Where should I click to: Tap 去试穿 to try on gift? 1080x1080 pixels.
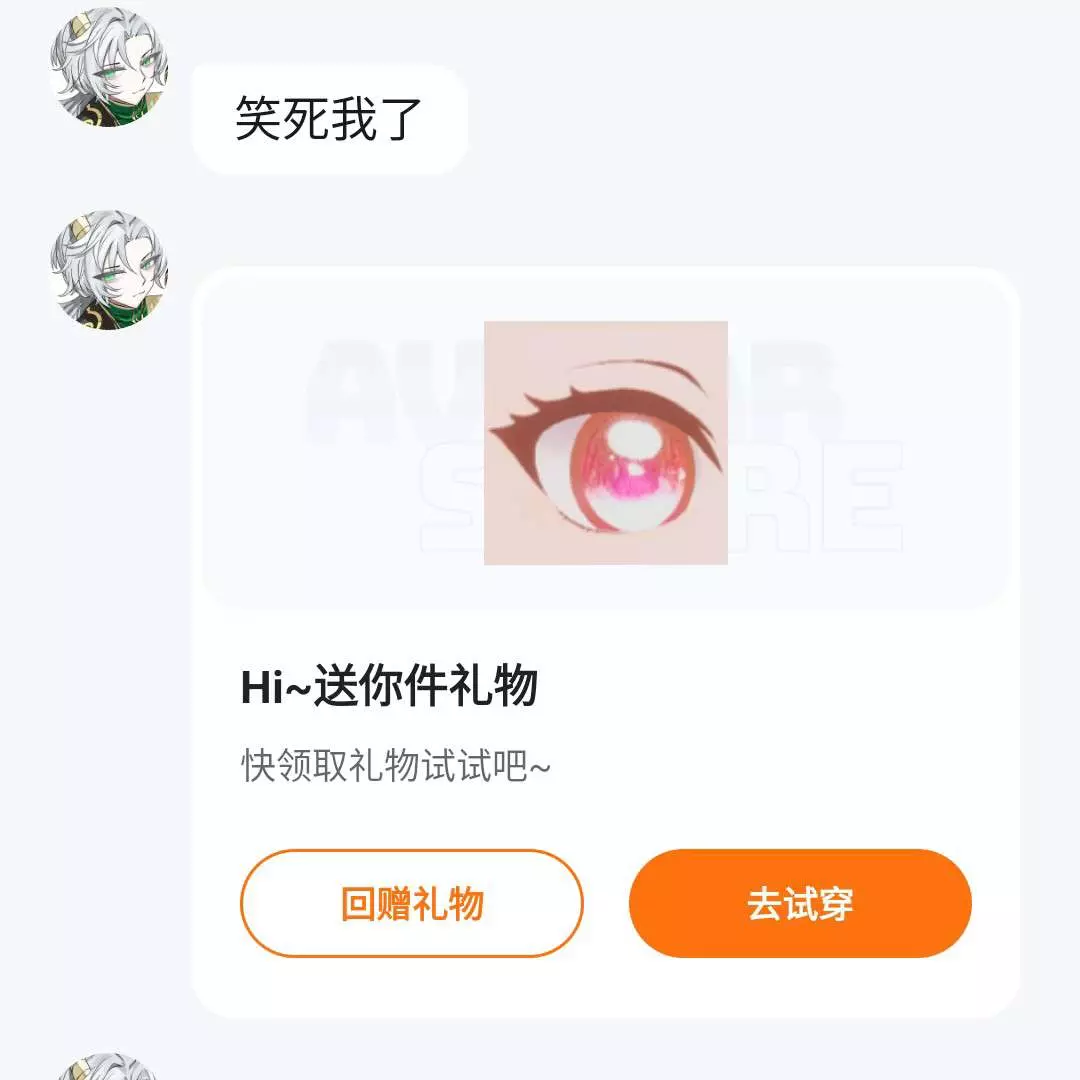tap(800, 903)
